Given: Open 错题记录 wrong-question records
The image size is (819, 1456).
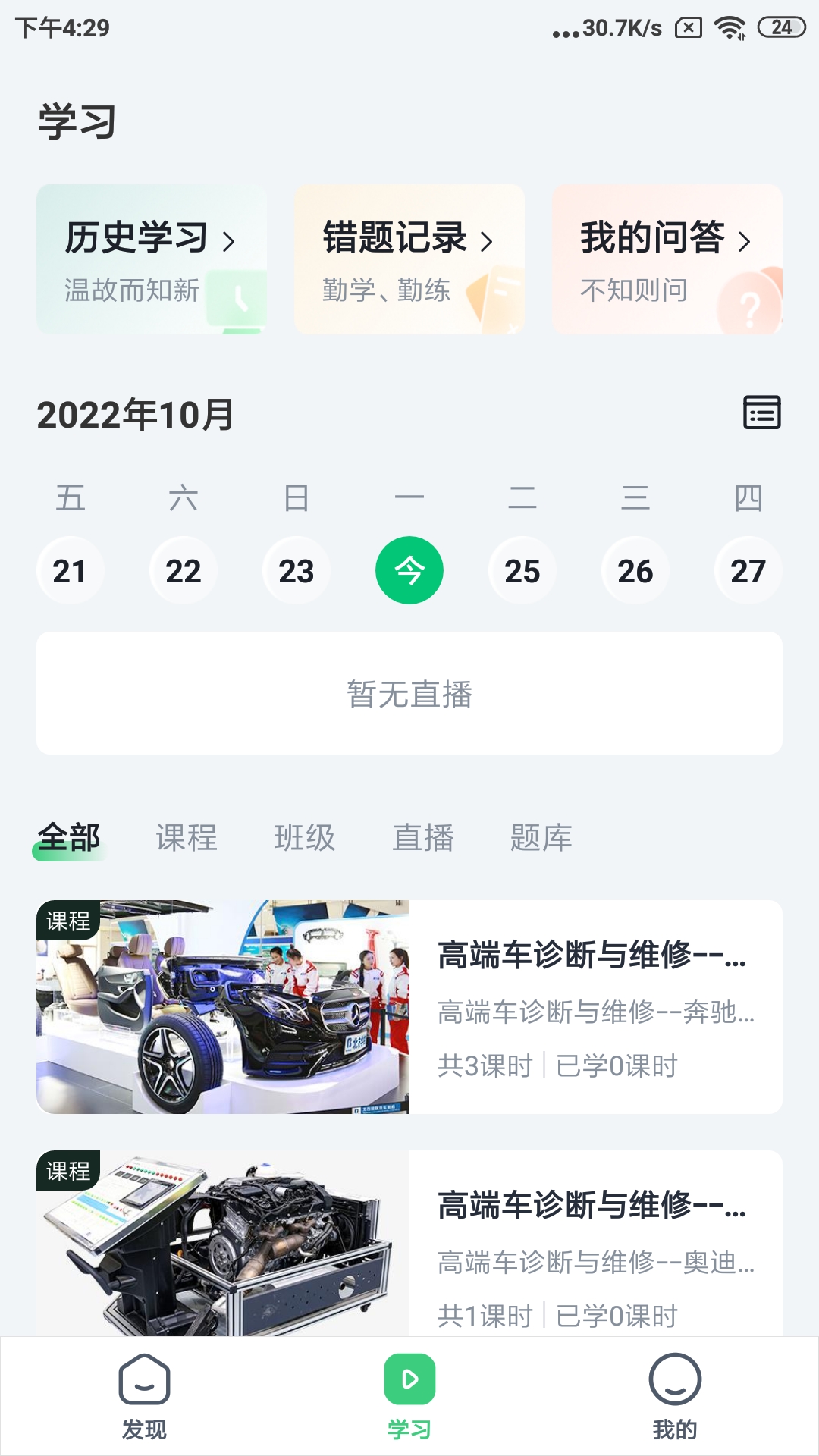Looking at the screenshot, I should (409, 259).
